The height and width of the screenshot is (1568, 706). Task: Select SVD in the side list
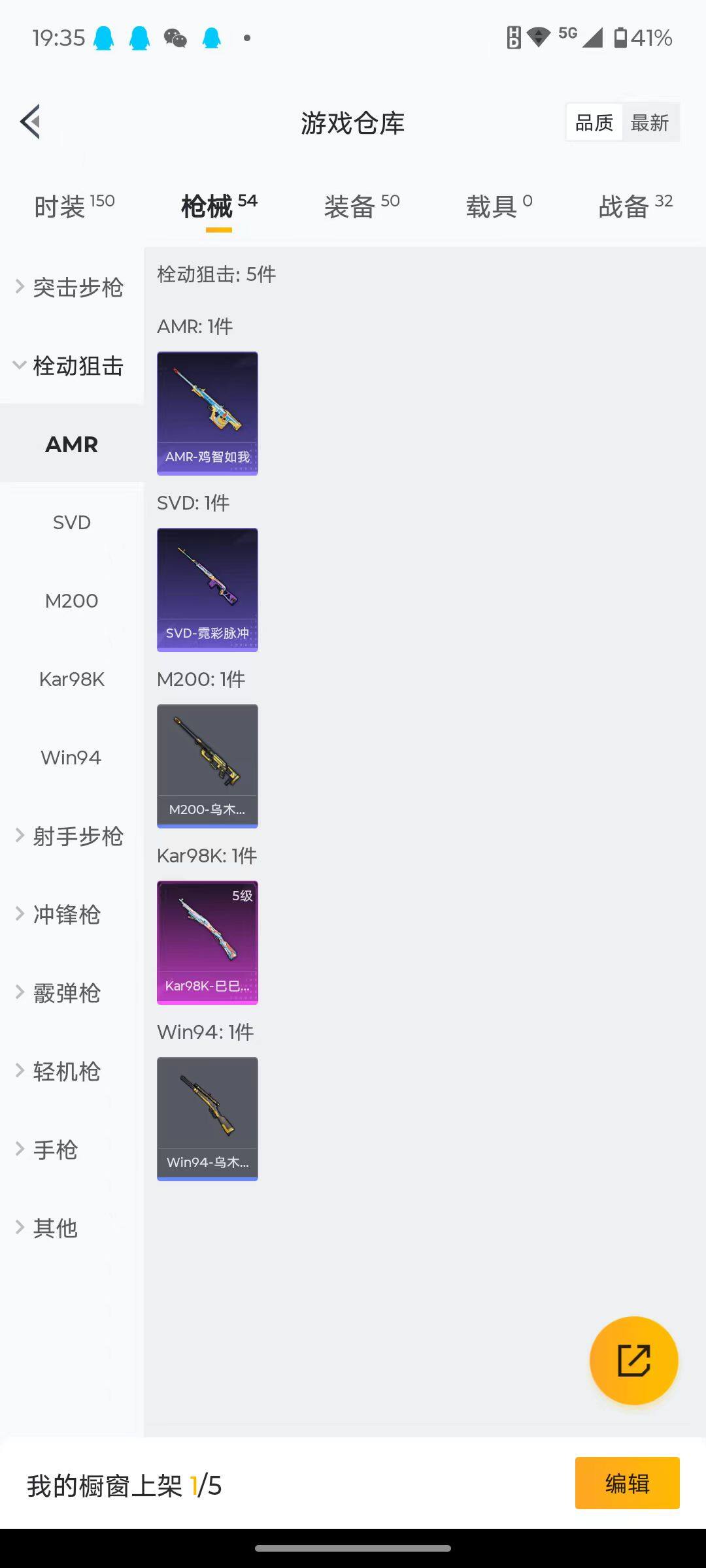(71, 523)
